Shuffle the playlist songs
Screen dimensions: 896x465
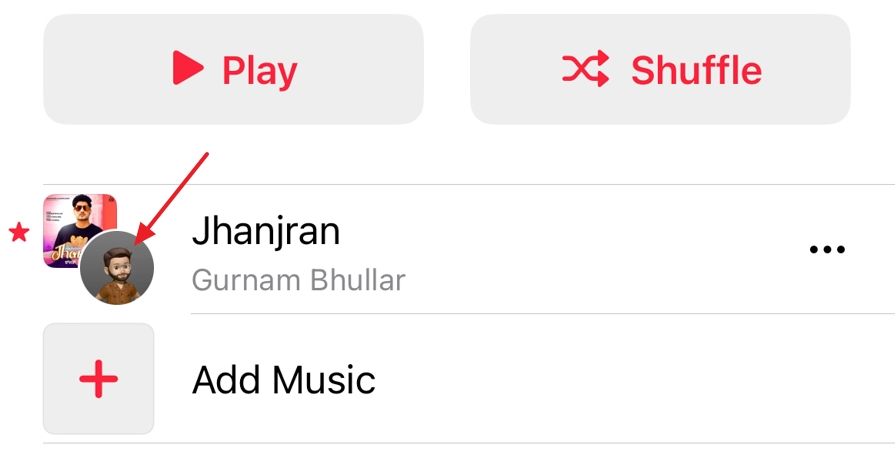click(660, 70)
